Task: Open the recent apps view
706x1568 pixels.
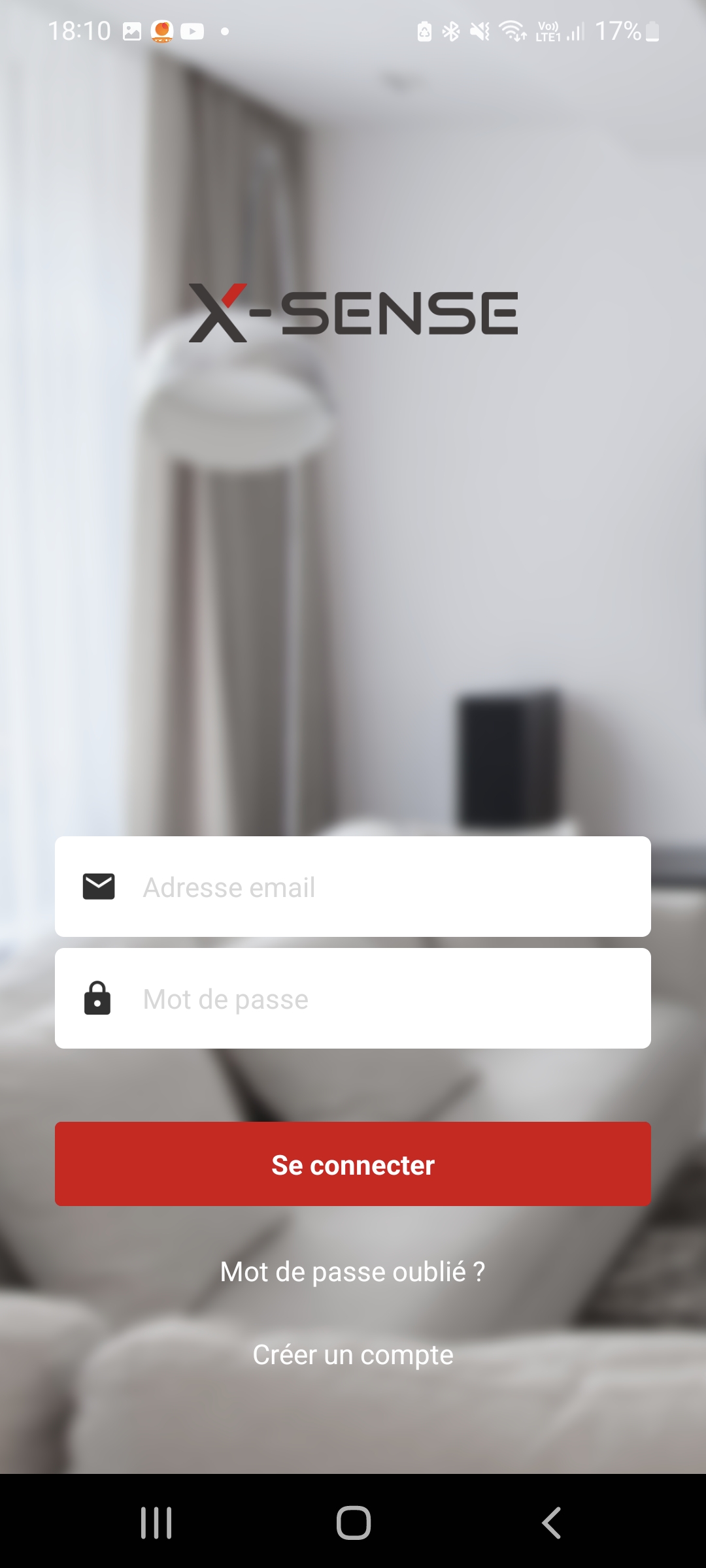Action: point(156,1522)
